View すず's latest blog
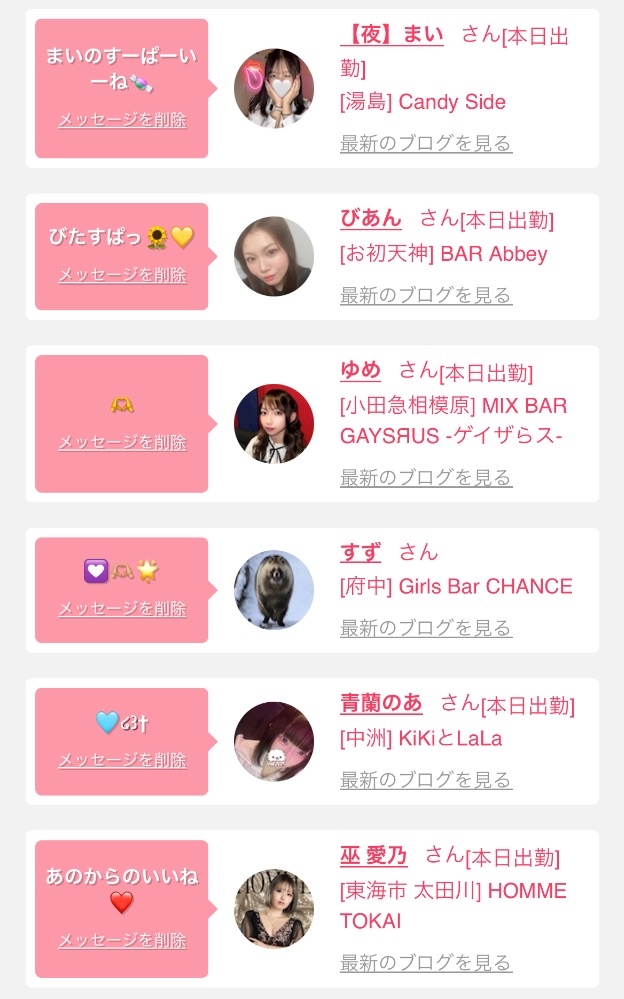 [426, 628]
